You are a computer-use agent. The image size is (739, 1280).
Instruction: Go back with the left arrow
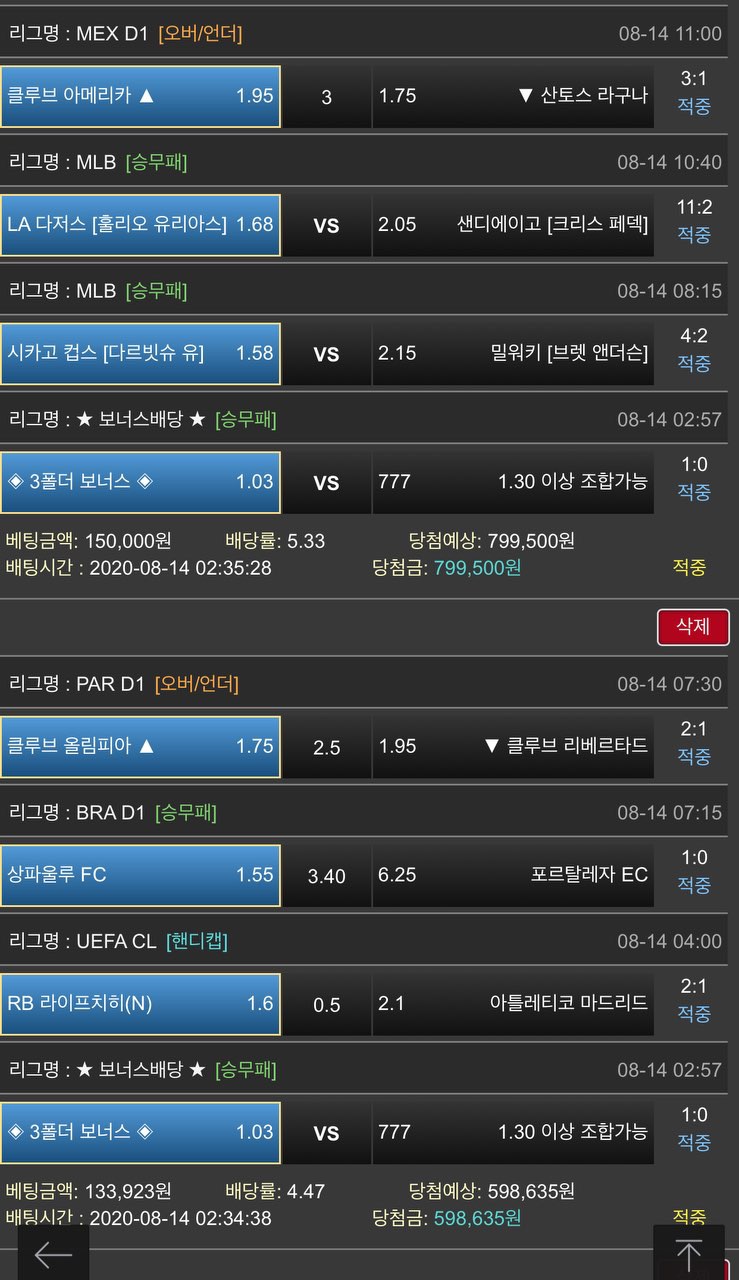(53, 1254)
